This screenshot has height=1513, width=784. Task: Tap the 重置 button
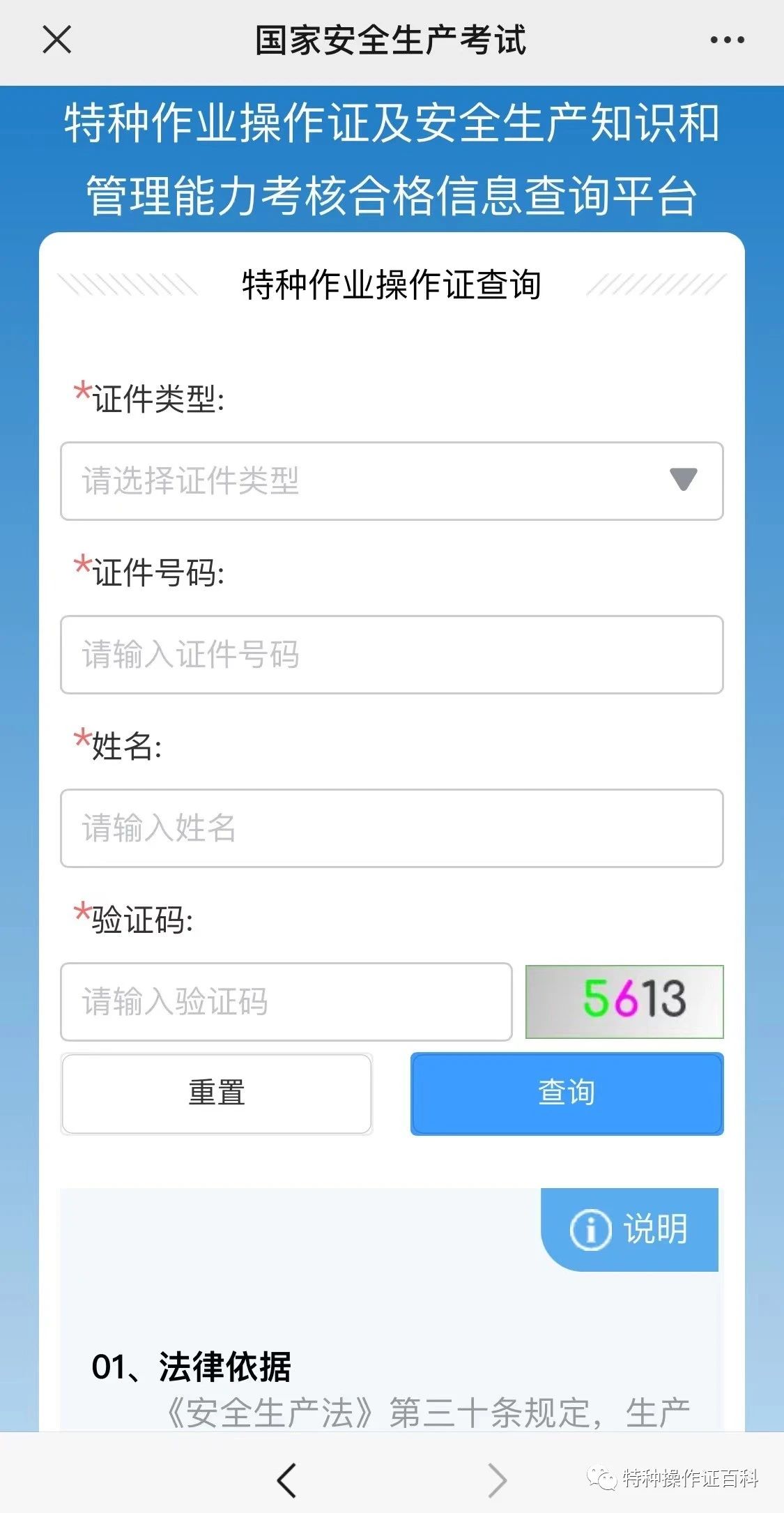click(217, 1093)
